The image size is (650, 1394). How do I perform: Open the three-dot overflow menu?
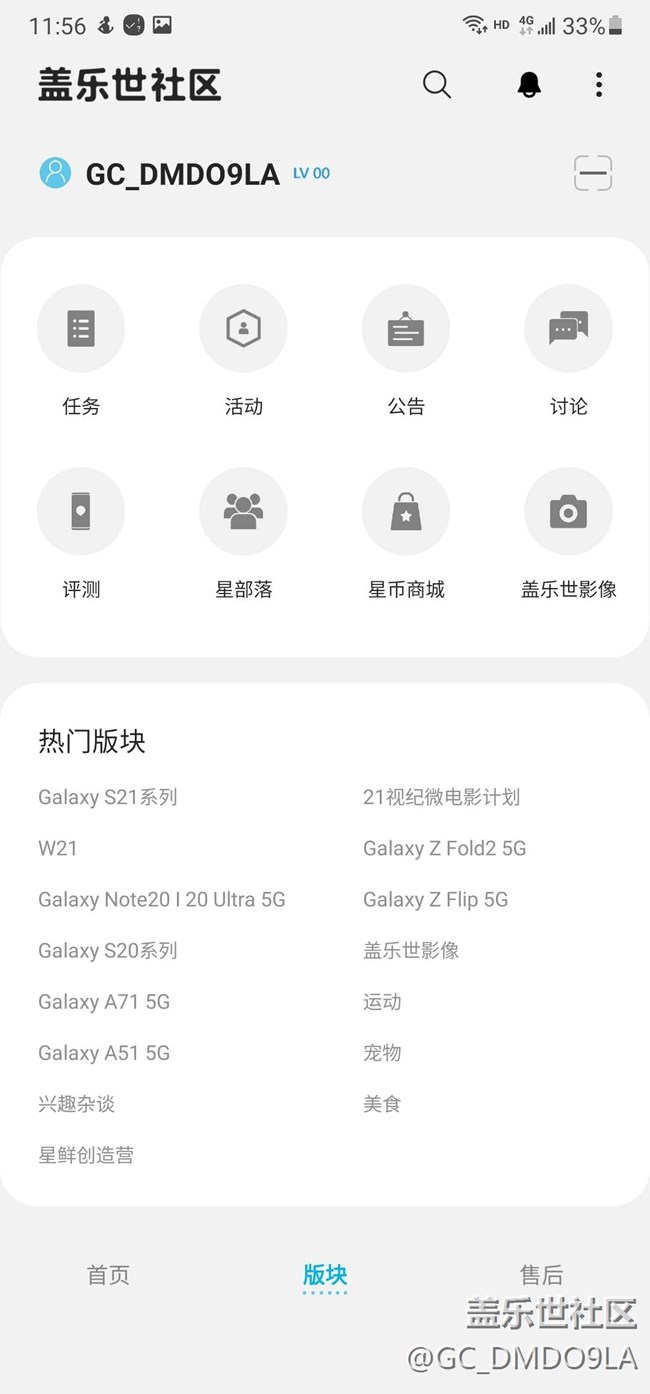click(599, 85)
